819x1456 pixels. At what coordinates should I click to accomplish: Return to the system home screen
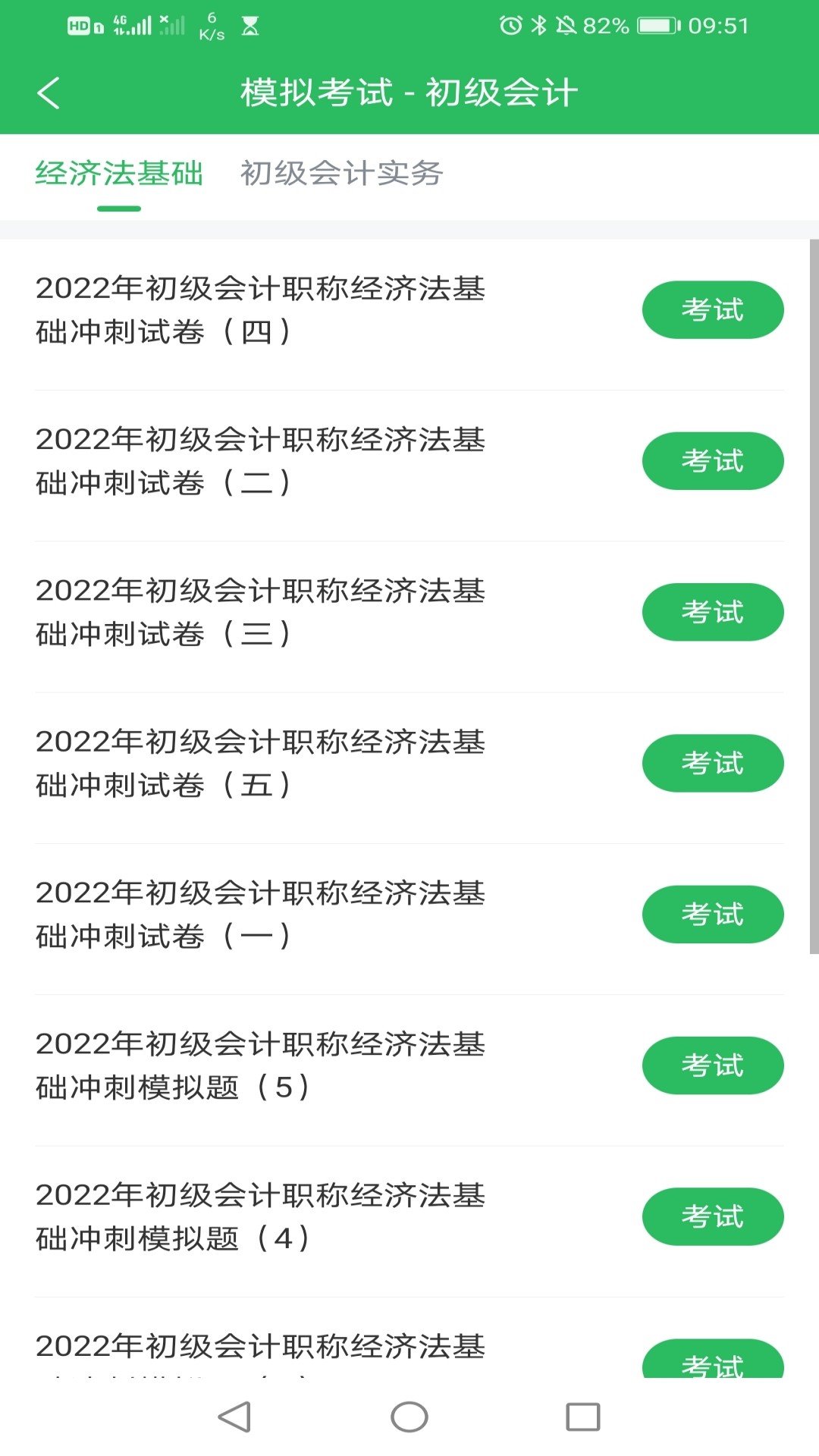409,1417
